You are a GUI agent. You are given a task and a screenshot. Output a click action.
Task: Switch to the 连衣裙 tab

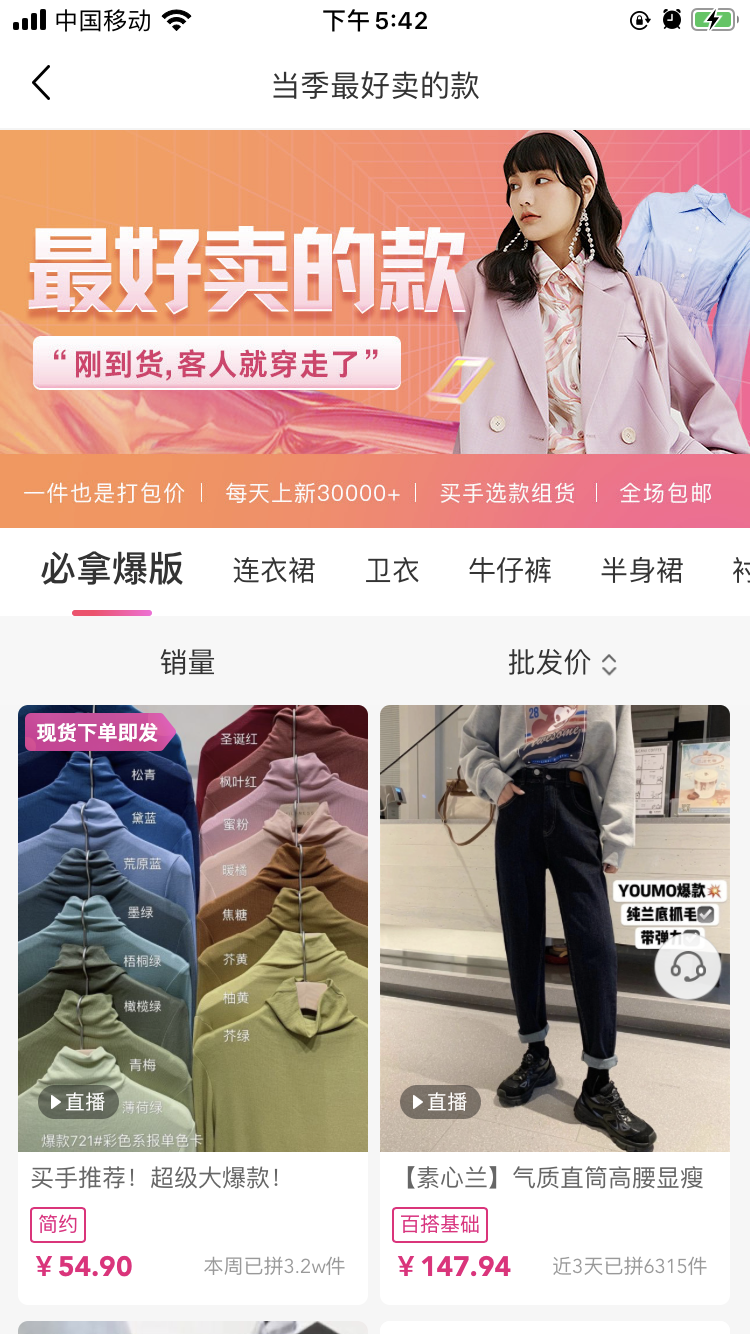(274, 571)
